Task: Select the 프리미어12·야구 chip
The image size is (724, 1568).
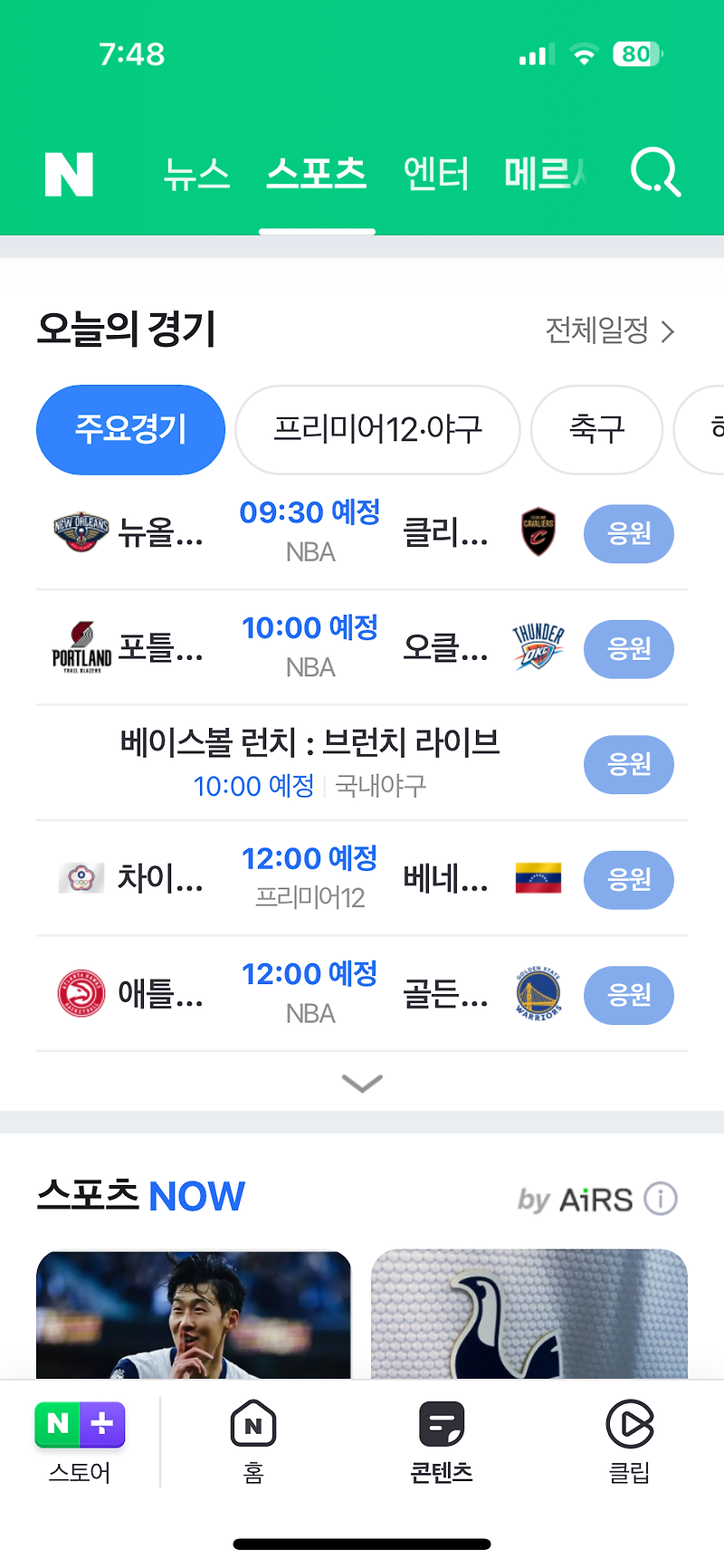Action: [x=377, y=430]
